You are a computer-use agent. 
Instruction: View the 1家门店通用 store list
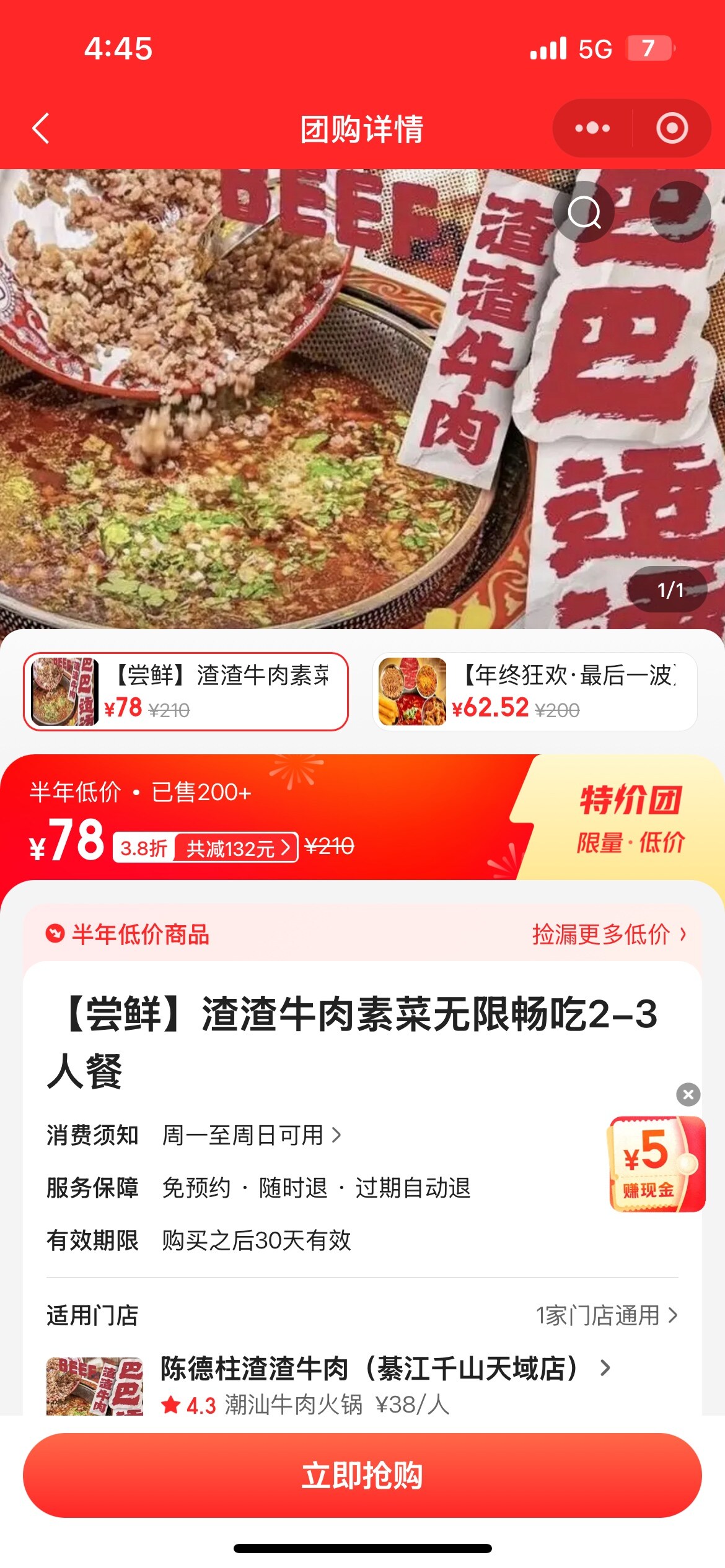tap(606, 1315)
